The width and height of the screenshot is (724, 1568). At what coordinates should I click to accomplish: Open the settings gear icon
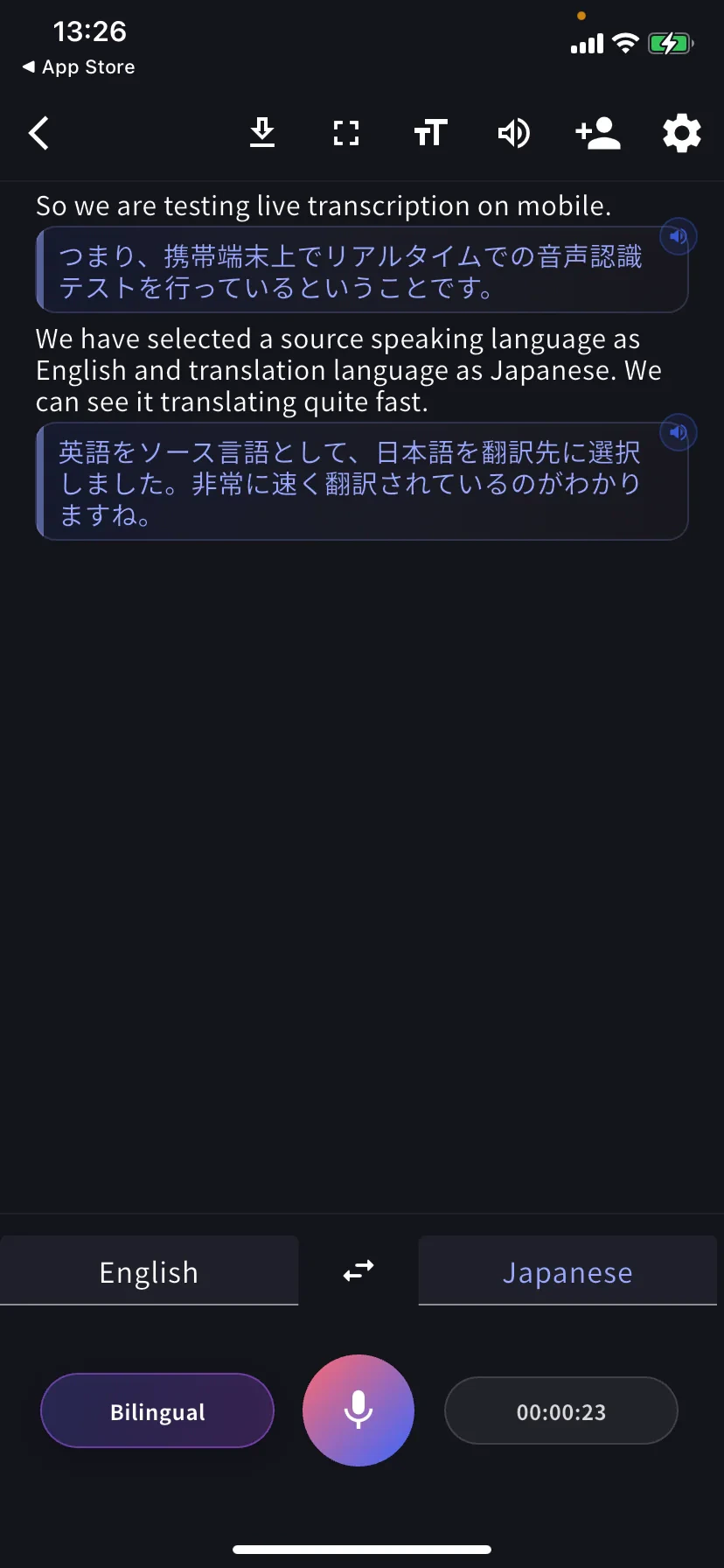pyautogui.click(x=681, y=133)
